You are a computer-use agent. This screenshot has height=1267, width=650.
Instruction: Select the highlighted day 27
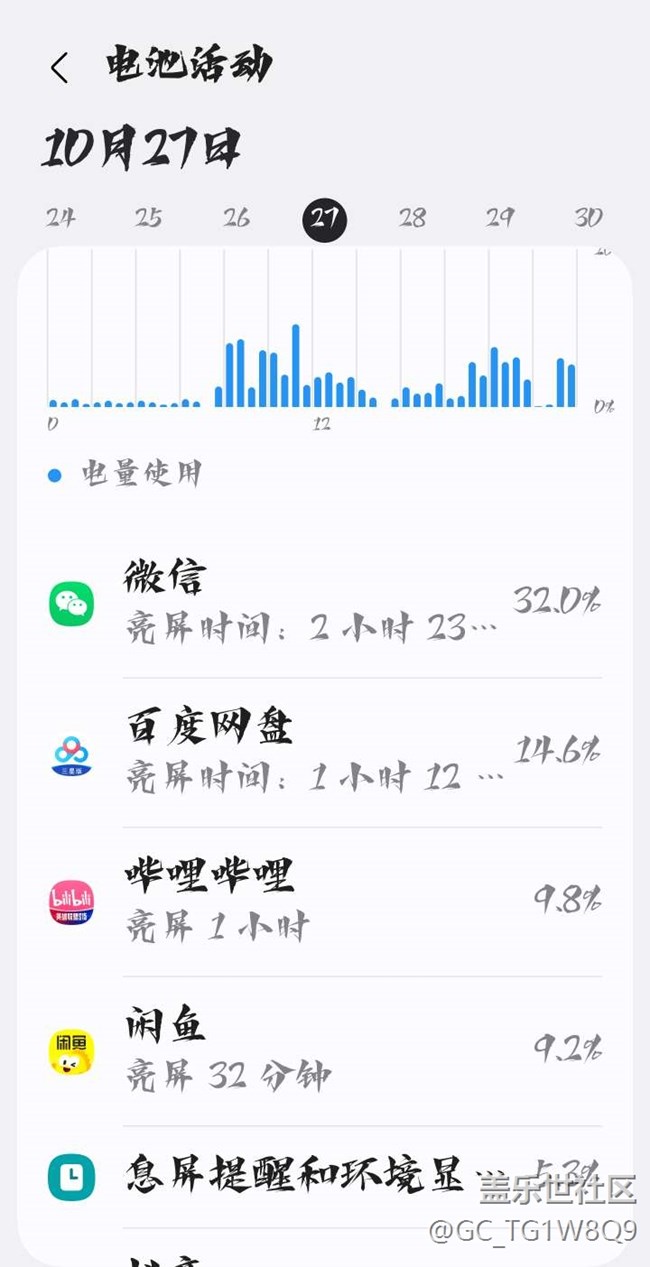(x=324, y=219)
